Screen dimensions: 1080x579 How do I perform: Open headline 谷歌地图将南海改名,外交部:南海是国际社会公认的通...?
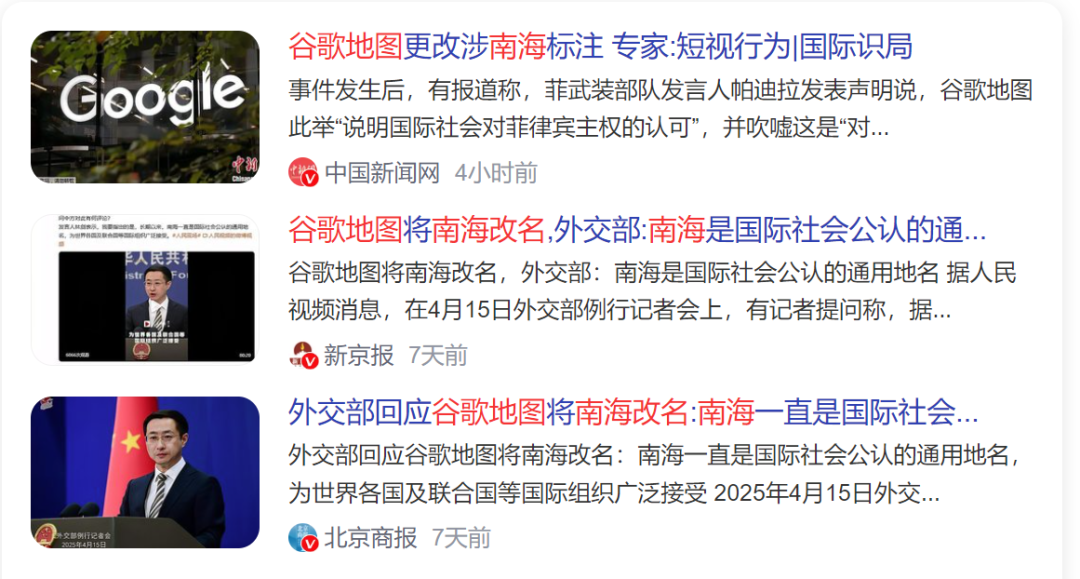click(636, 230)
